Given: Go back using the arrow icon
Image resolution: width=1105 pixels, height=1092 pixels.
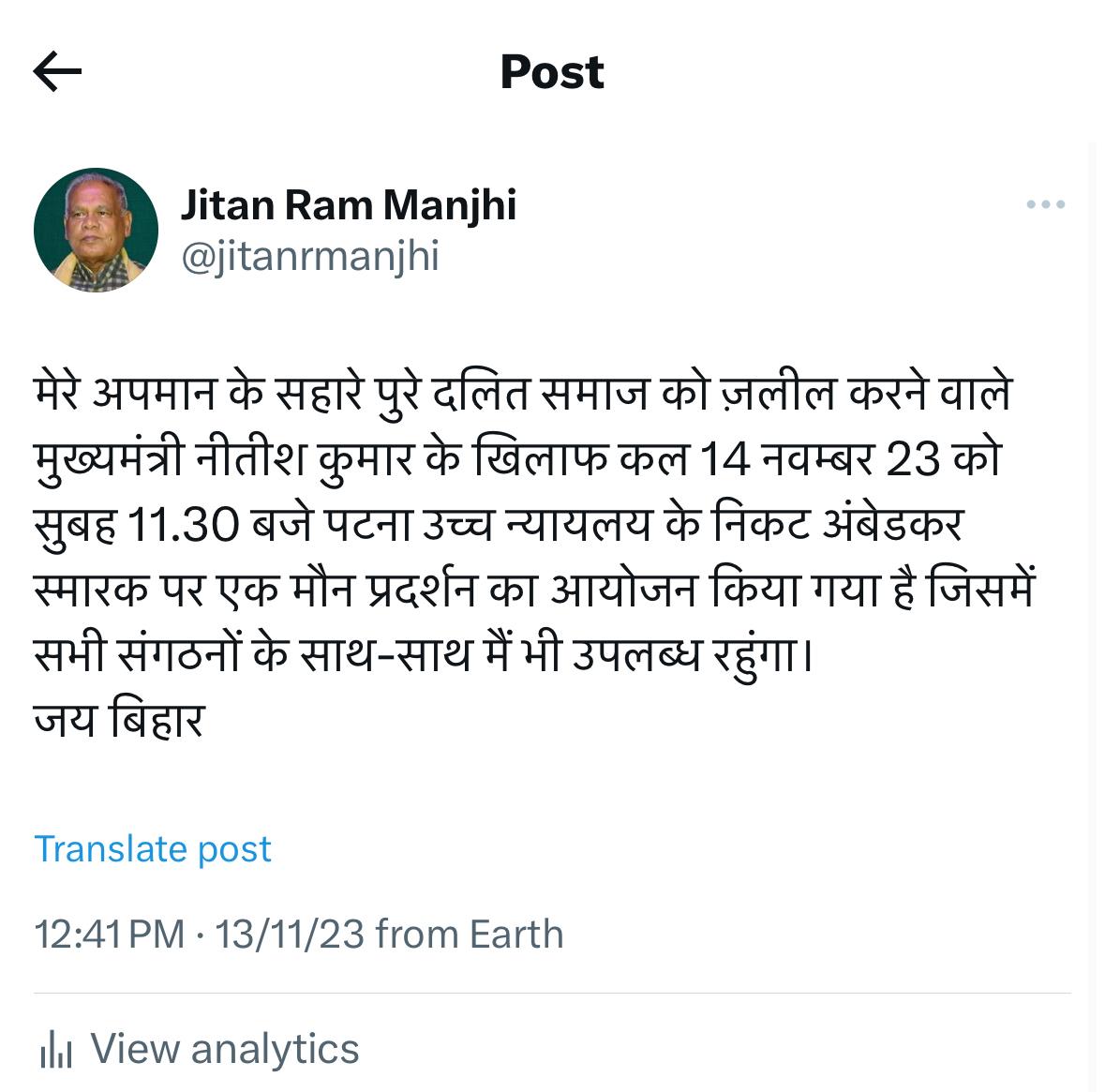Looking at the screenshot, I should tap(57, 72).
